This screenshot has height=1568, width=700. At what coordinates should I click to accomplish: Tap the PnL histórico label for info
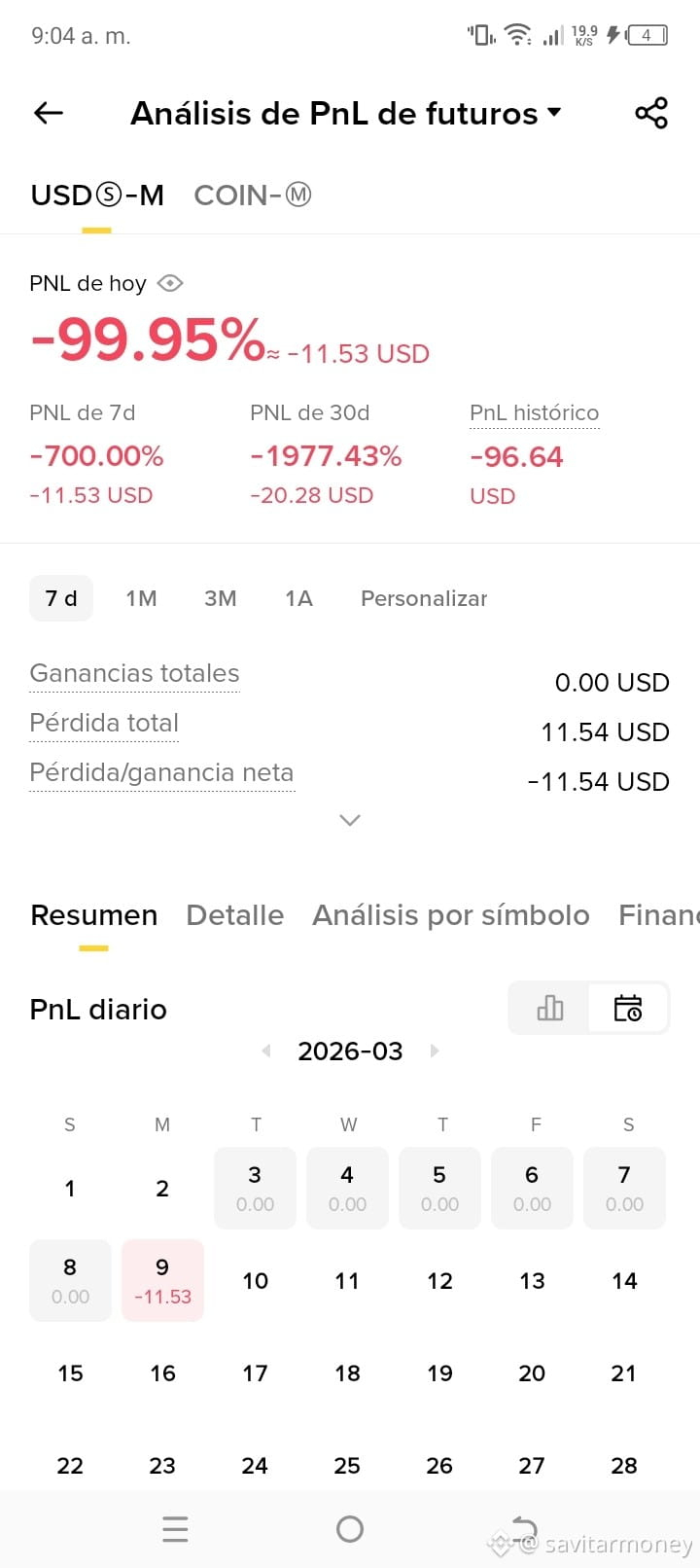(535, 413)
